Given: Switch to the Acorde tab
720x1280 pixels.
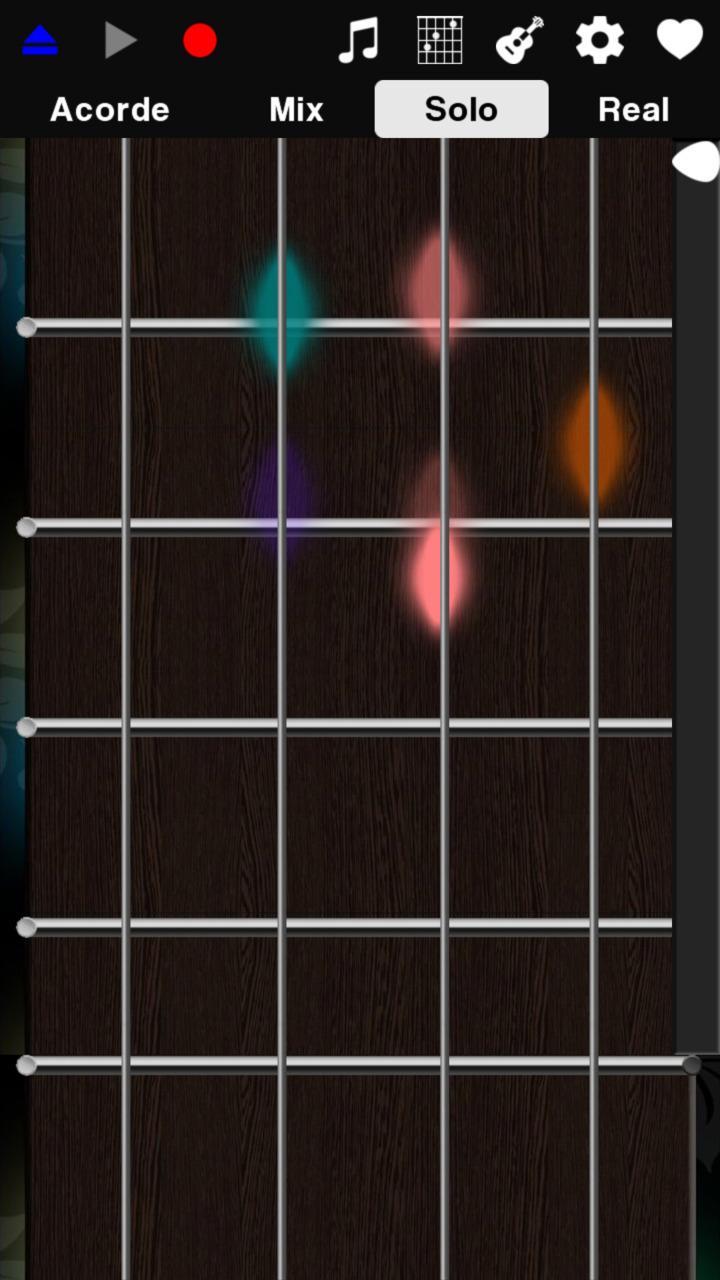Looking at the screenshot, I should 110,109.
